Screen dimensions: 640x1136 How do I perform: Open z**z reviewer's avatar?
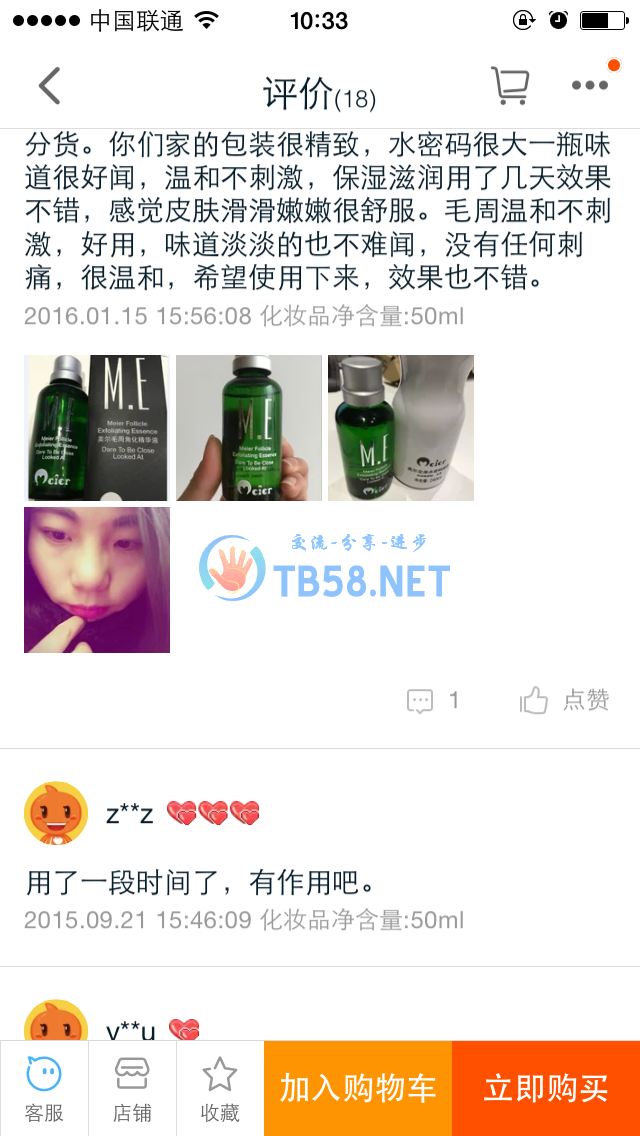(56, 813)
